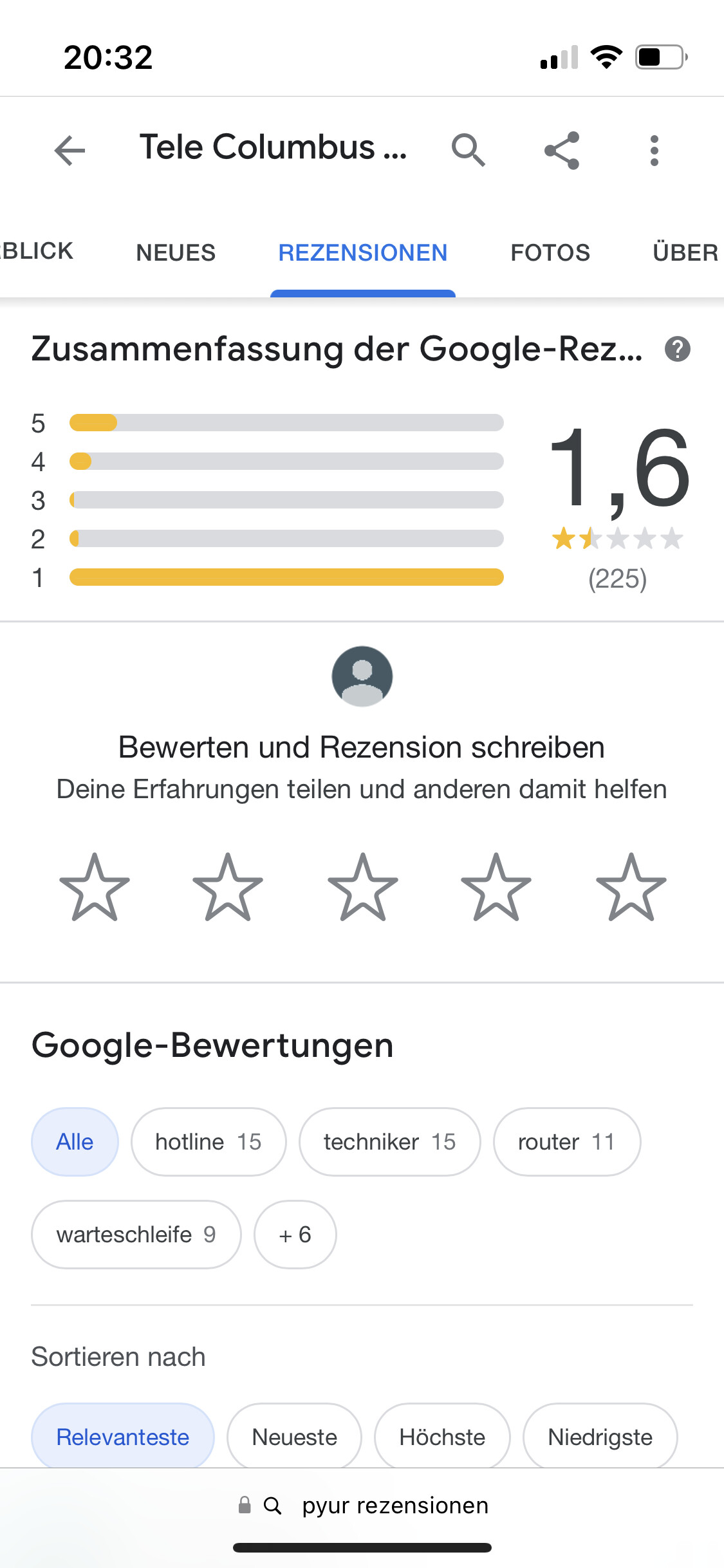This screenshot has height=1568, width=724.
Task: Go back with the arrow icon
Action: [x=70, y=151]
